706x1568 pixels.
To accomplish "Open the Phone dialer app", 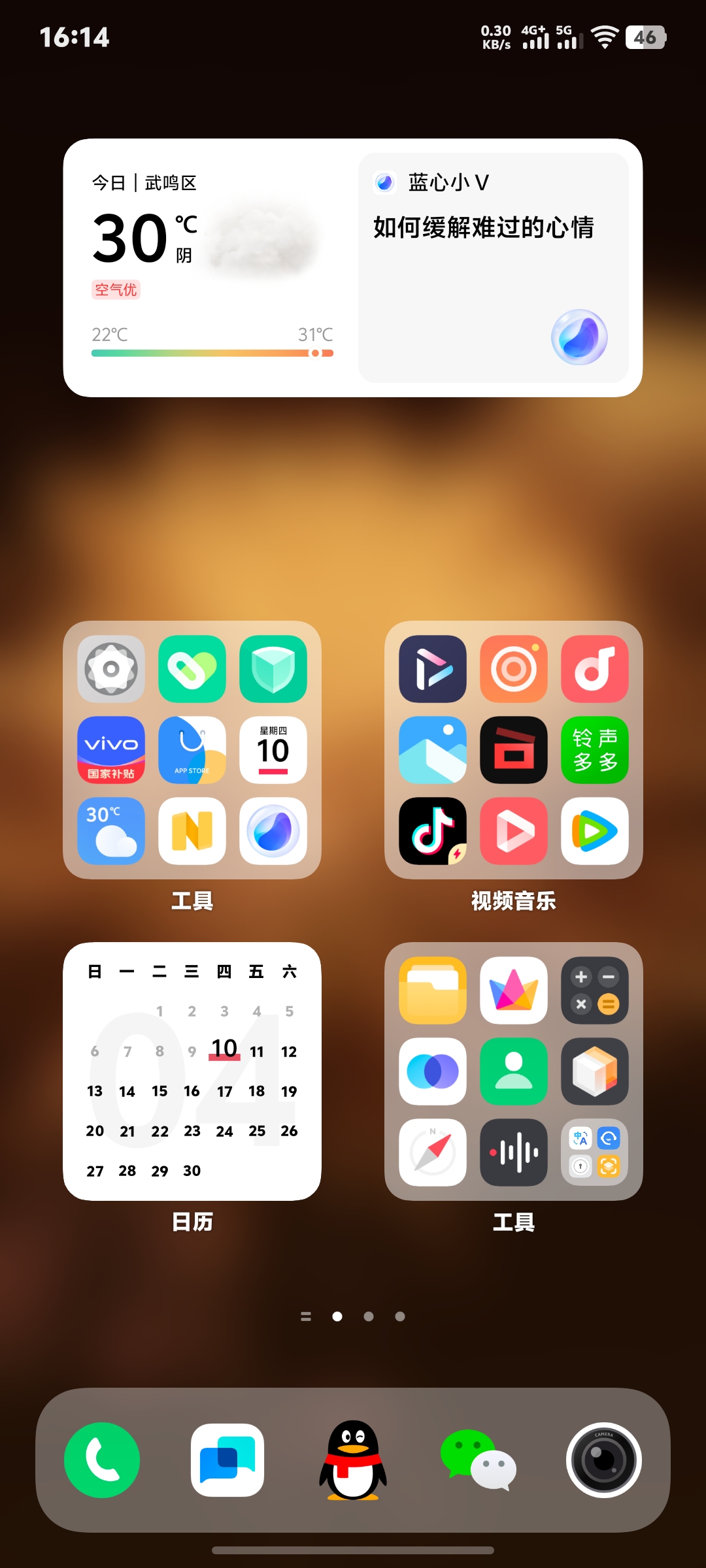I will [102, 1460].
